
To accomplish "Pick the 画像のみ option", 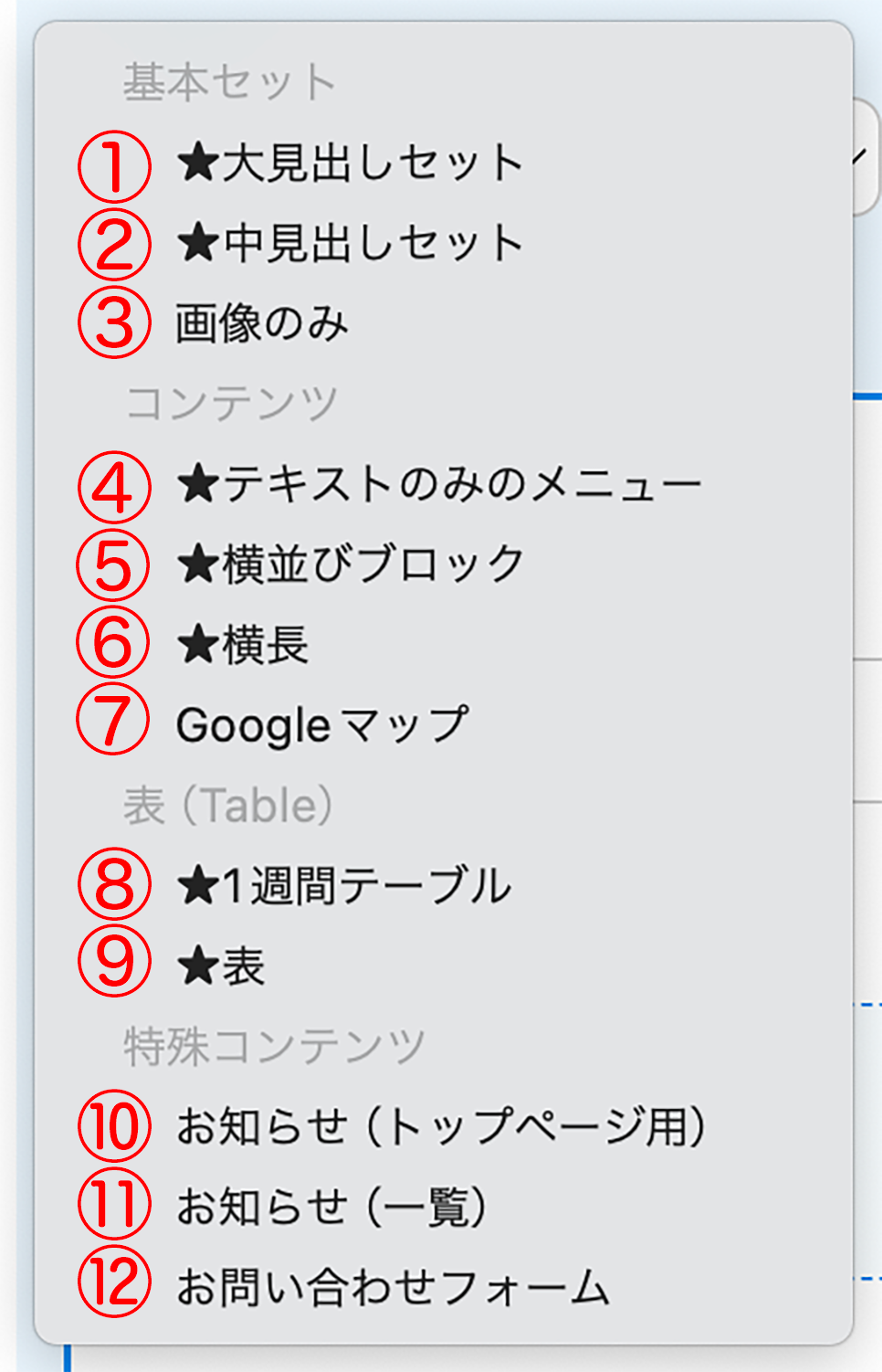I will tap(262, 324).
